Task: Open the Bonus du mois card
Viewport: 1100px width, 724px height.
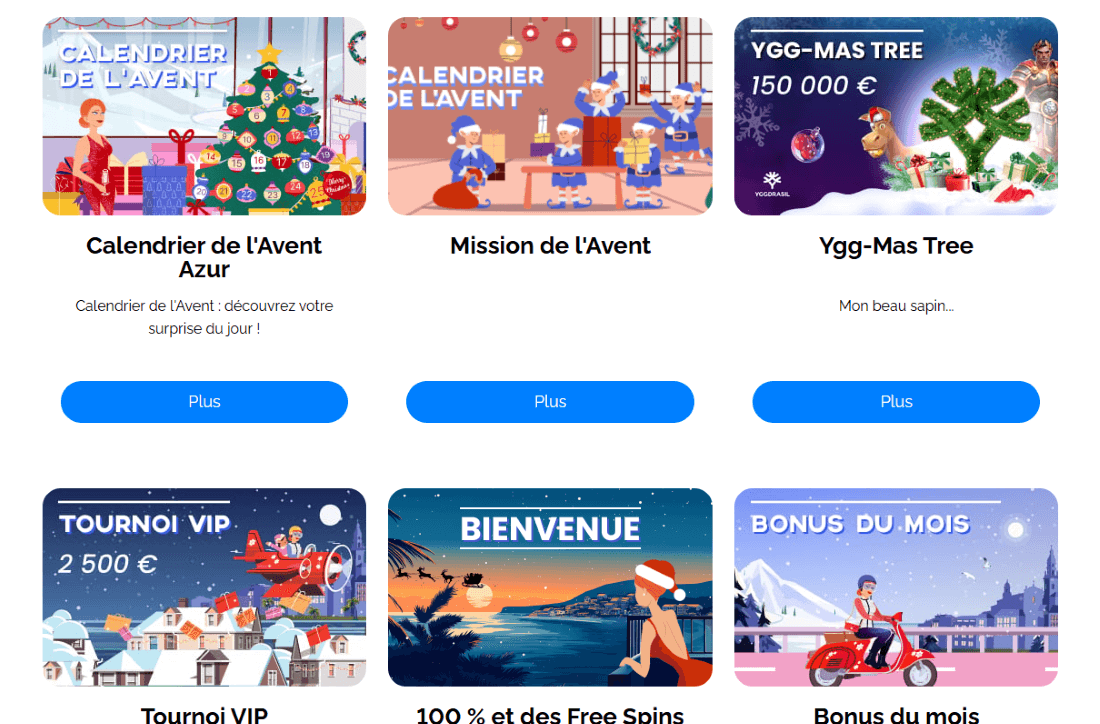Action: coord(896,587)
